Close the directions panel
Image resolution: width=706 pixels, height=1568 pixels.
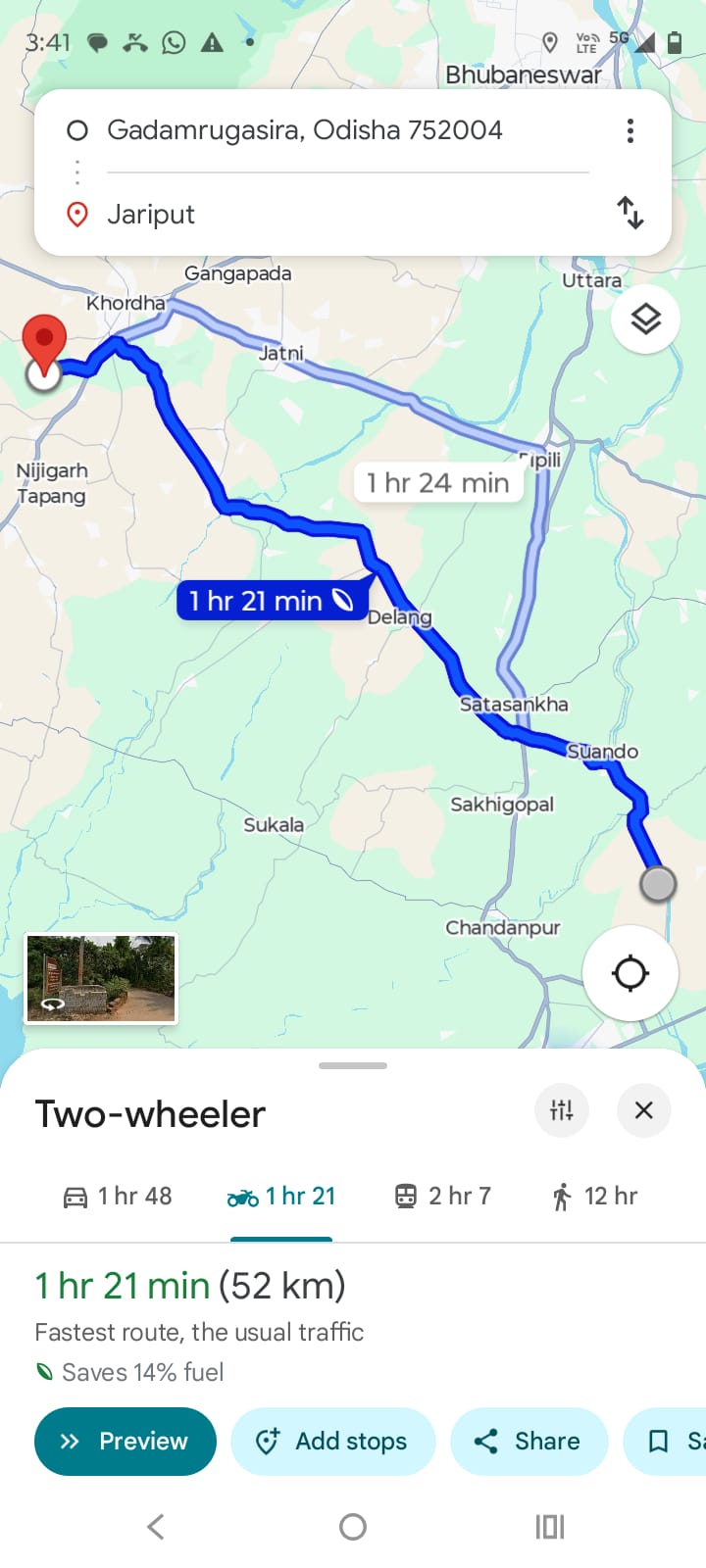(643, 1110)
